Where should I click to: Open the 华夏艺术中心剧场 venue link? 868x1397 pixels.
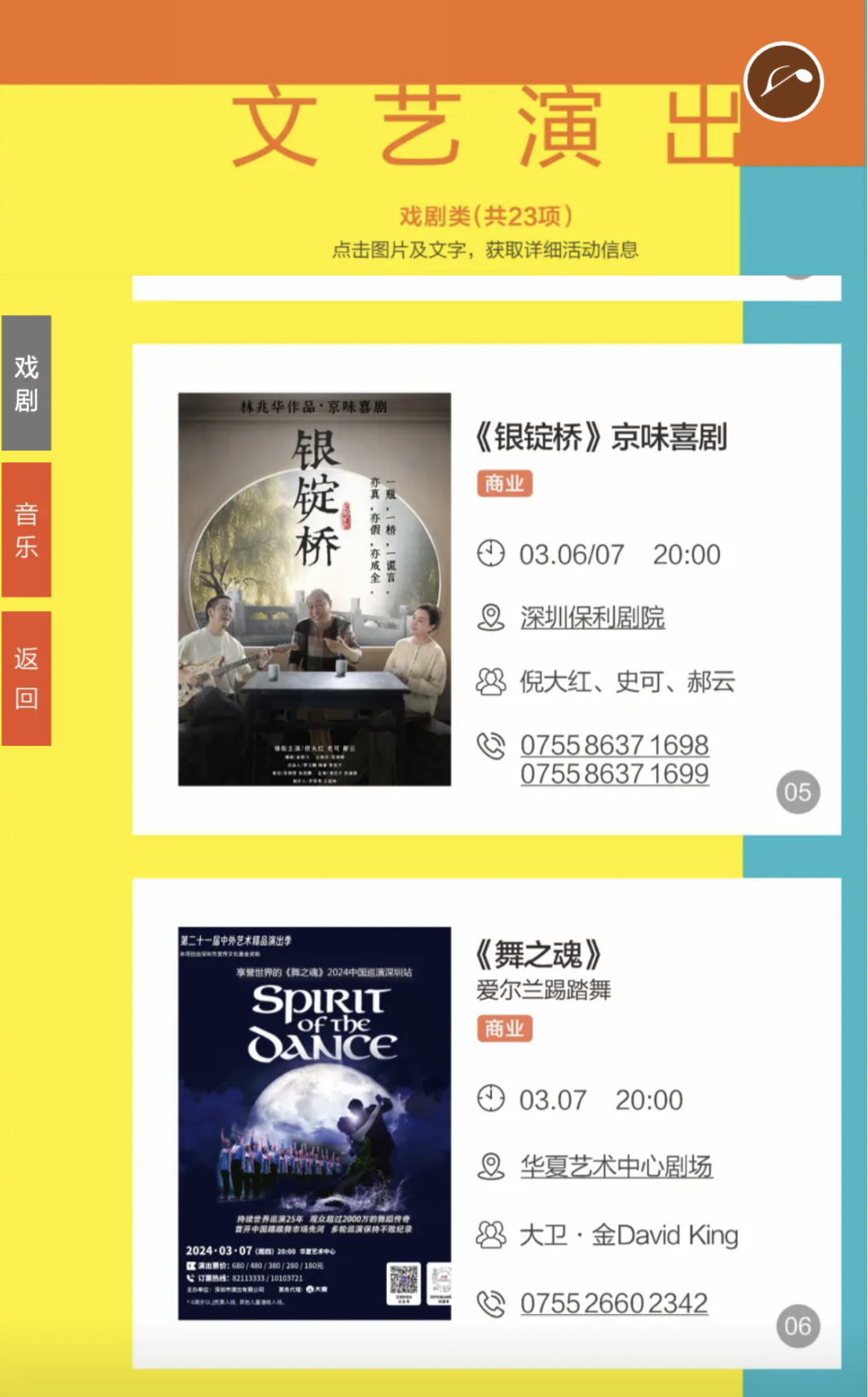tap(616, 1166)
